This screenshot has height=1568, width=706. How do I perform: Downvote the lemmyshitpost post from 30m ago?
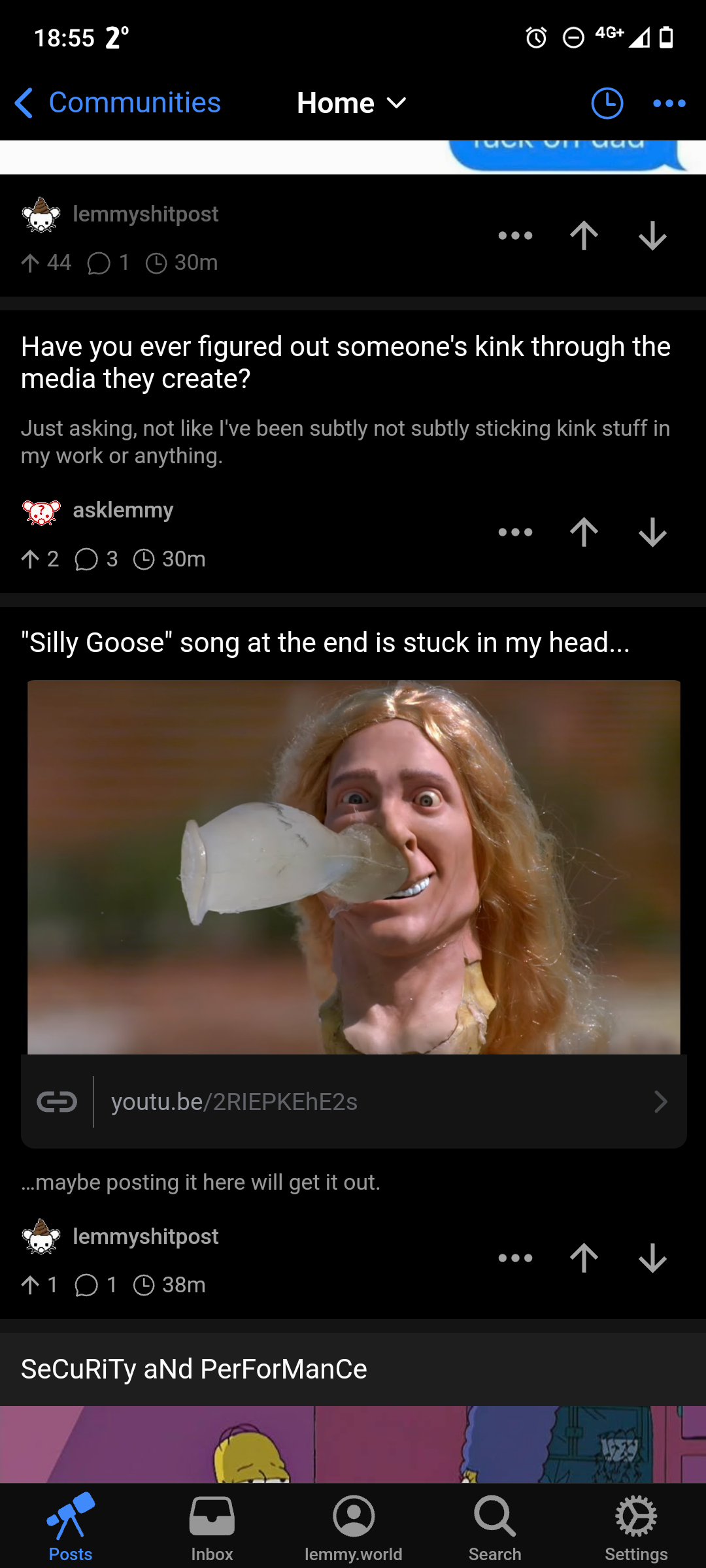coord(652,236)
